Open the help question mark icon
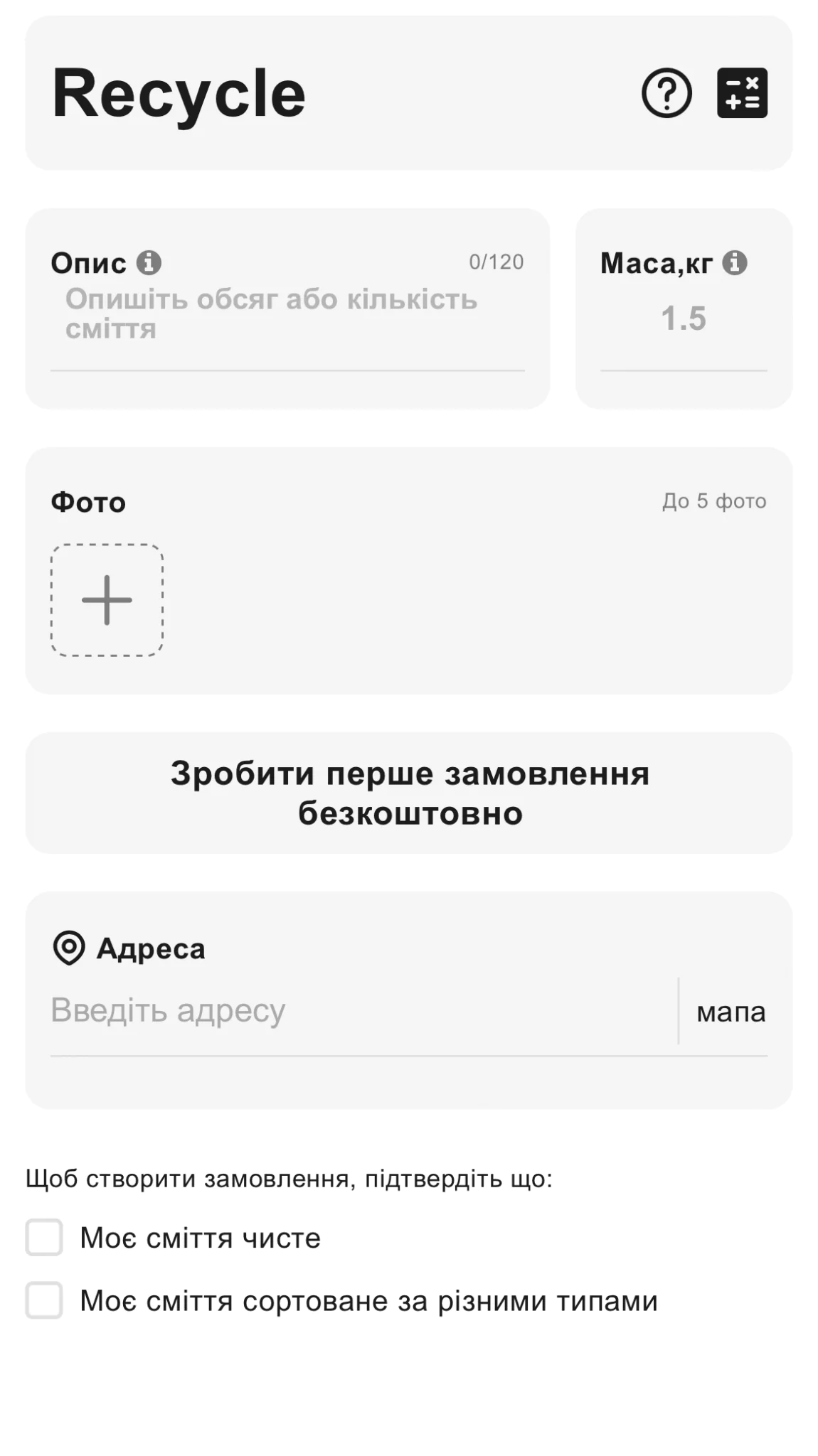This screenshot has width=818, height=1456. pos(666,93)
